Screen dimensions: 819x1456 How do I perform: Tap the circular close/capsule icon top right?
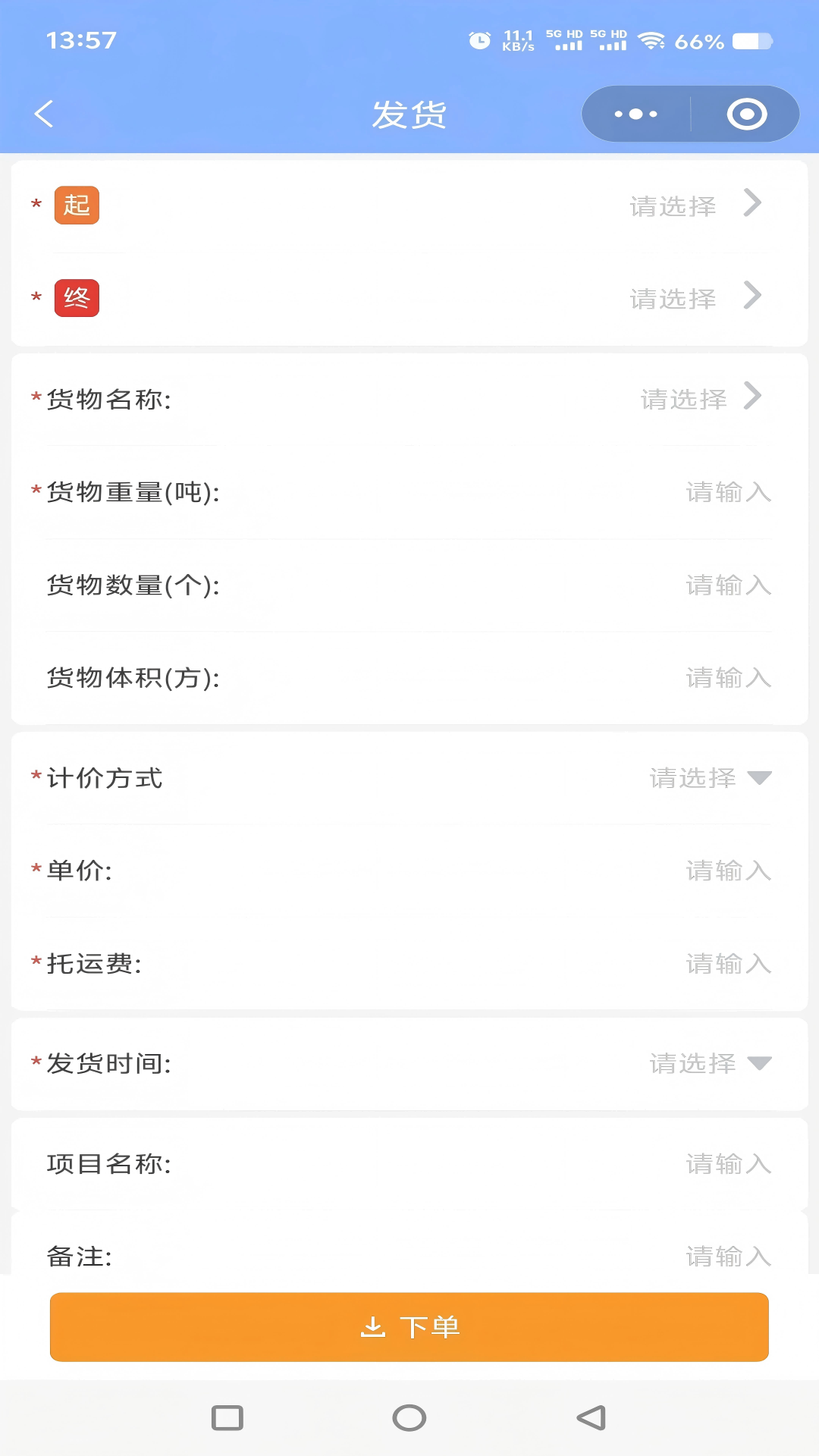coord(745,113)
